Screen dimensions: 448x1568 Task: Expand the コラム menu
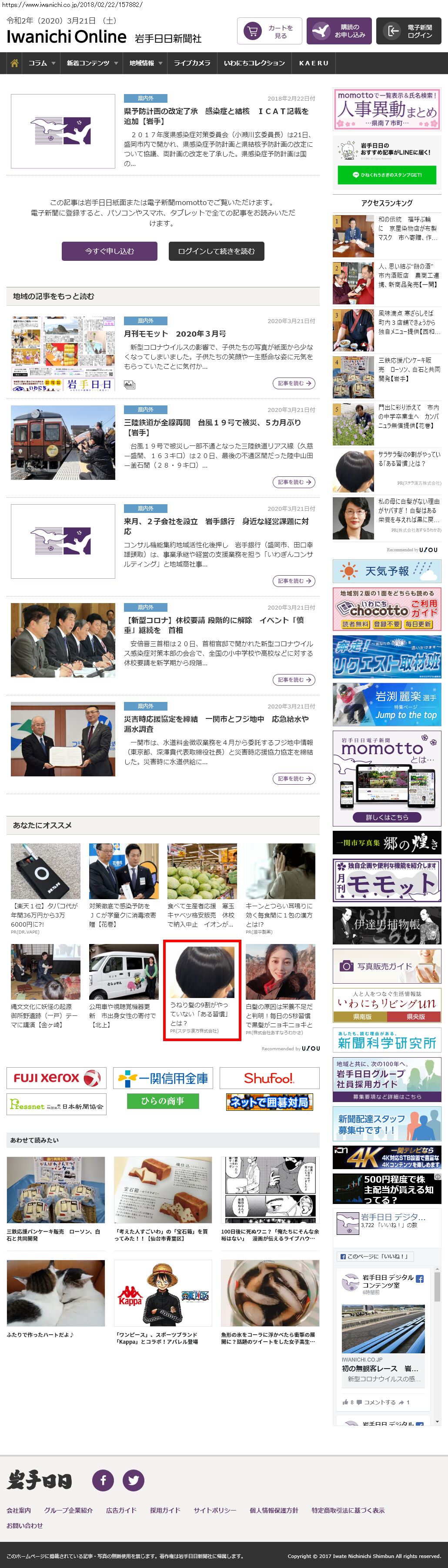41,63
